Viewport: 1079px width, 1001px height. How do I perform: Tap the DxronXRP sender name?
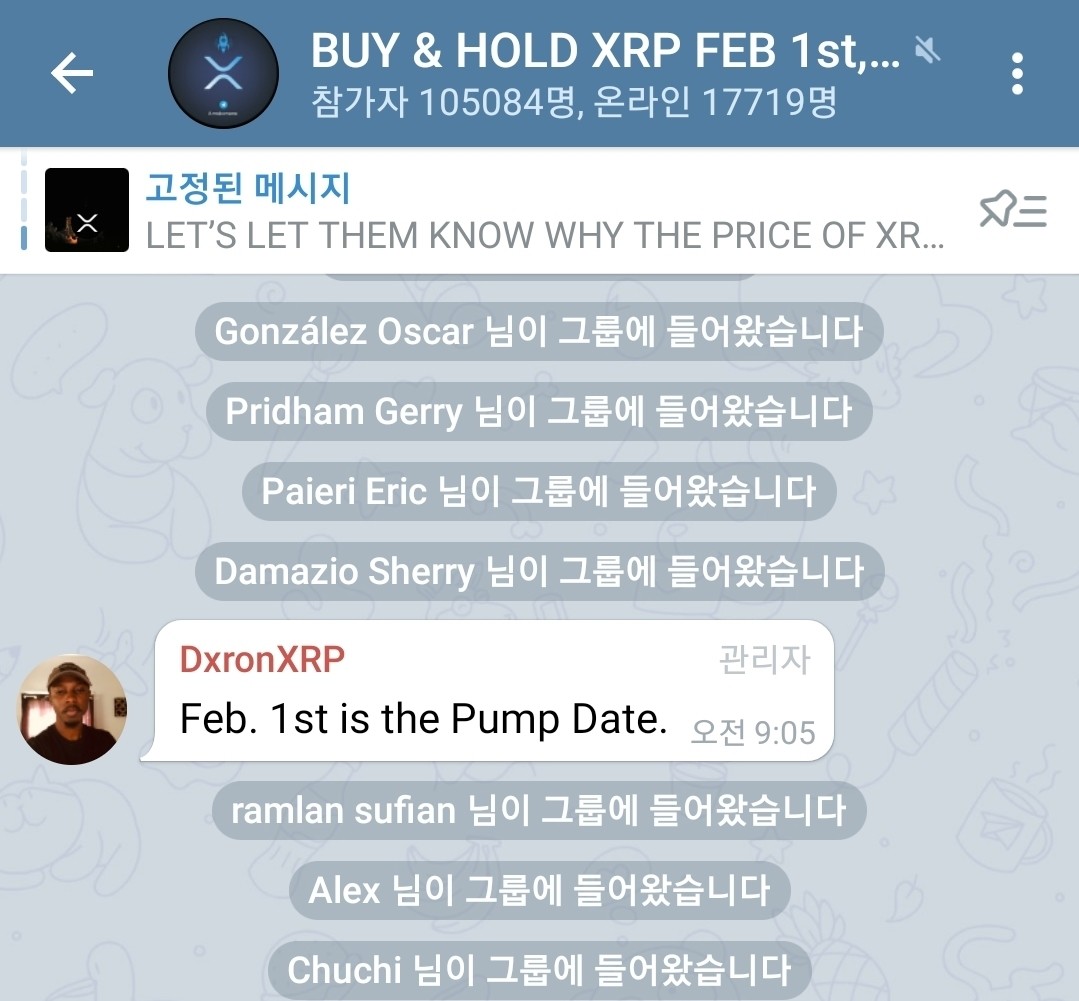click(x=262, y=659)
